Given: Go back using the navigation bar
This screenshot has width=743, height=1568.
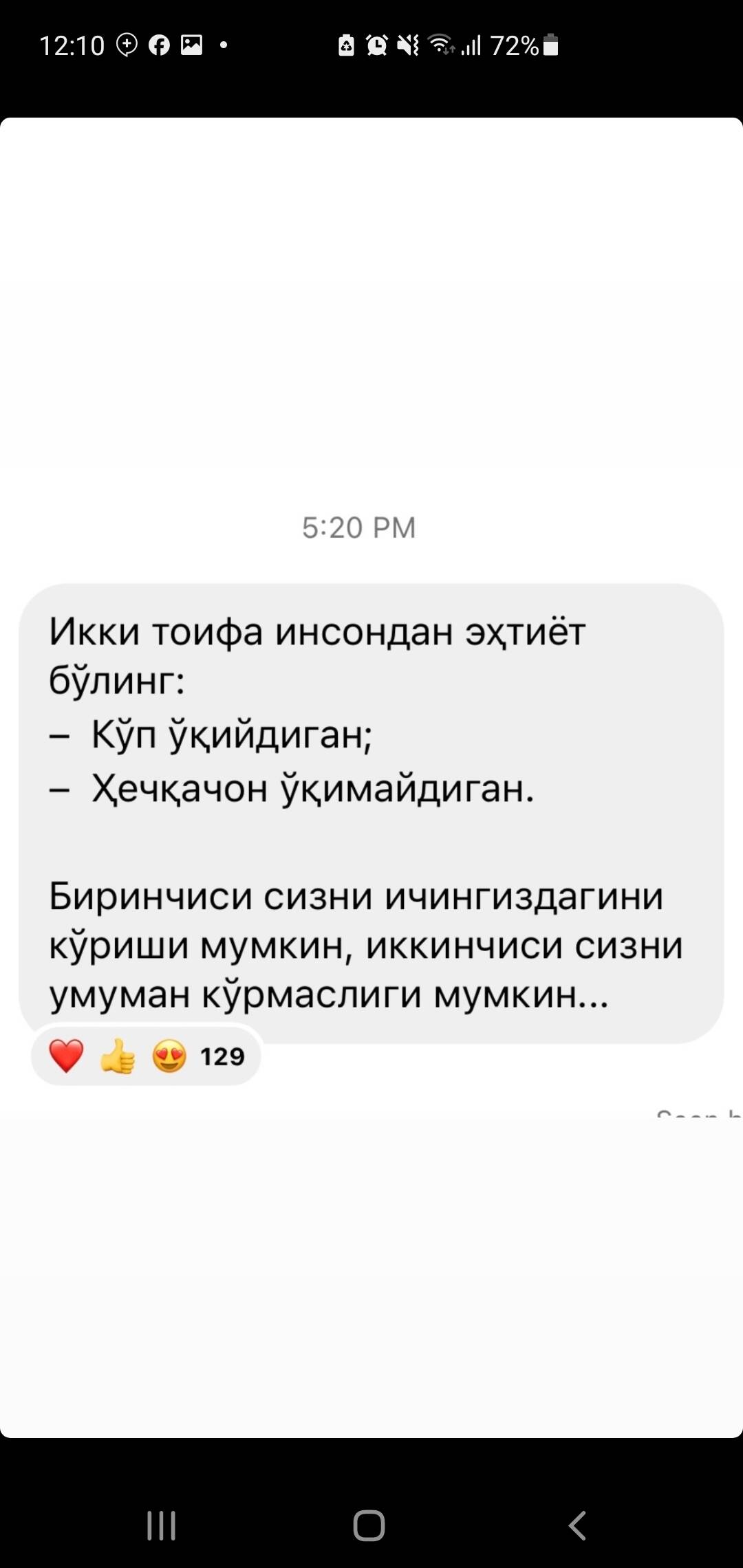Looking at the screenshot, I should coord(578,1525).
